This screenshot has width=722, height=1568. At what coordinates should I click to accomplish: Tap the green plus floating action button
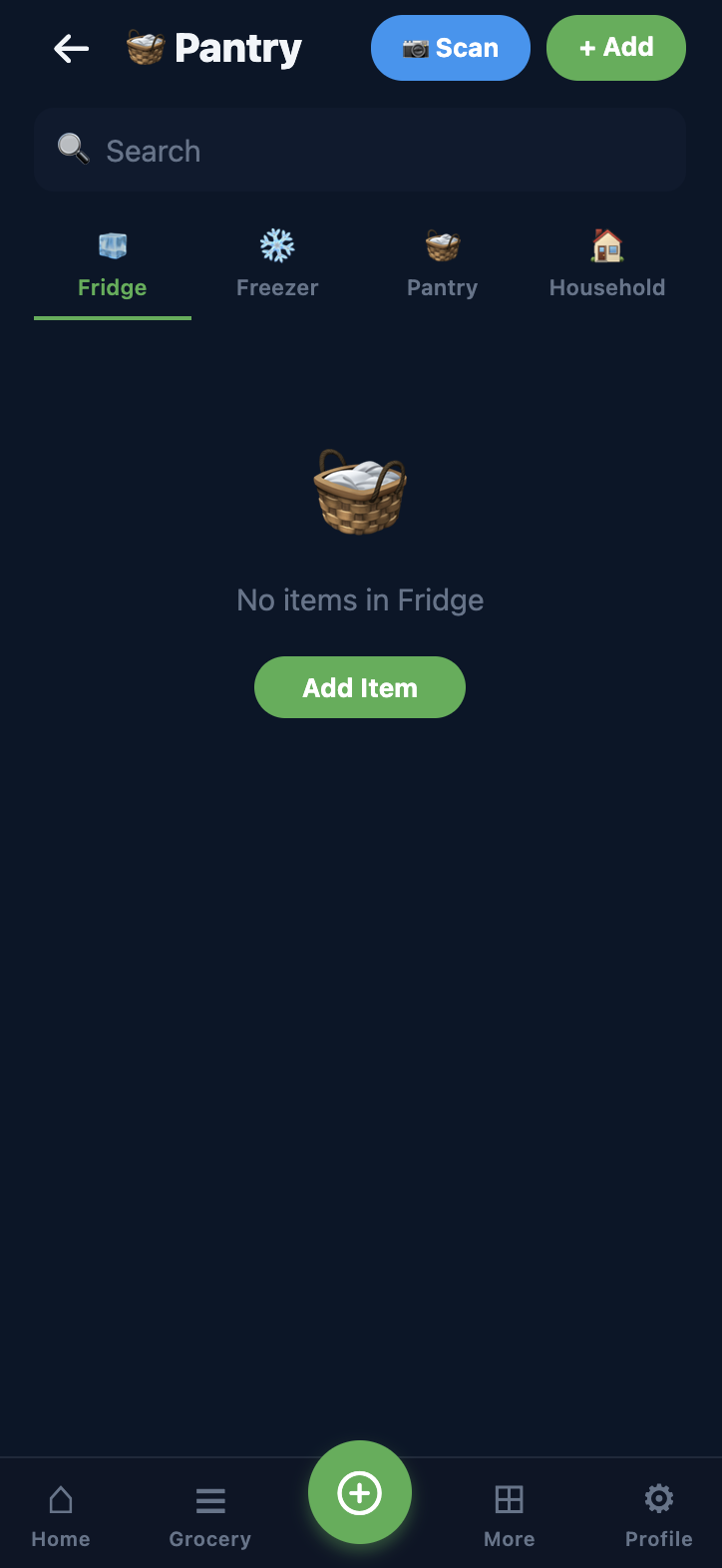point(360,1492)
